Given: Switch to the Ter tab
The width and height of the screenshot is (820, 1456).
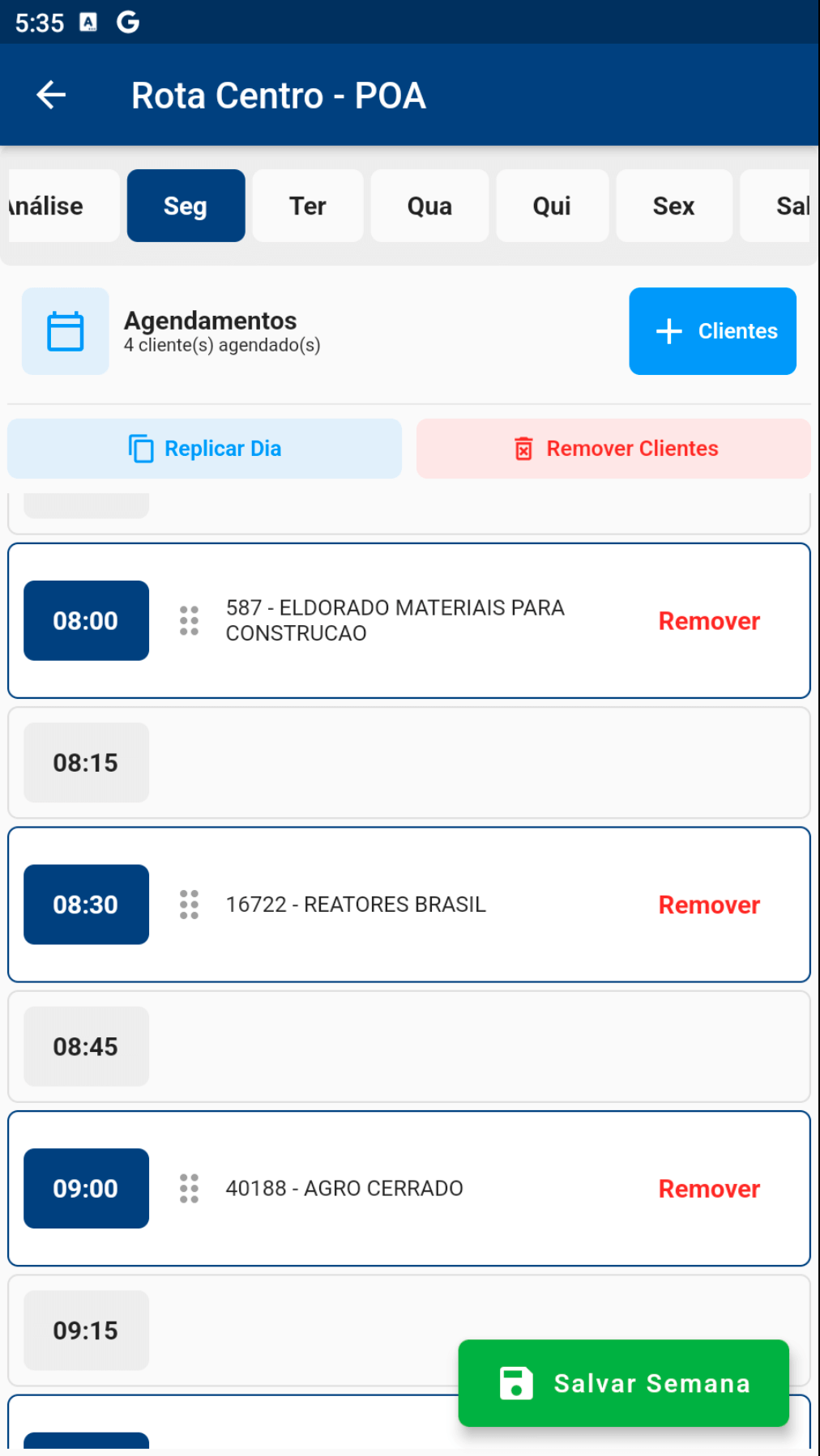Looking at the screenshot, I should click(x=307, y=206).
